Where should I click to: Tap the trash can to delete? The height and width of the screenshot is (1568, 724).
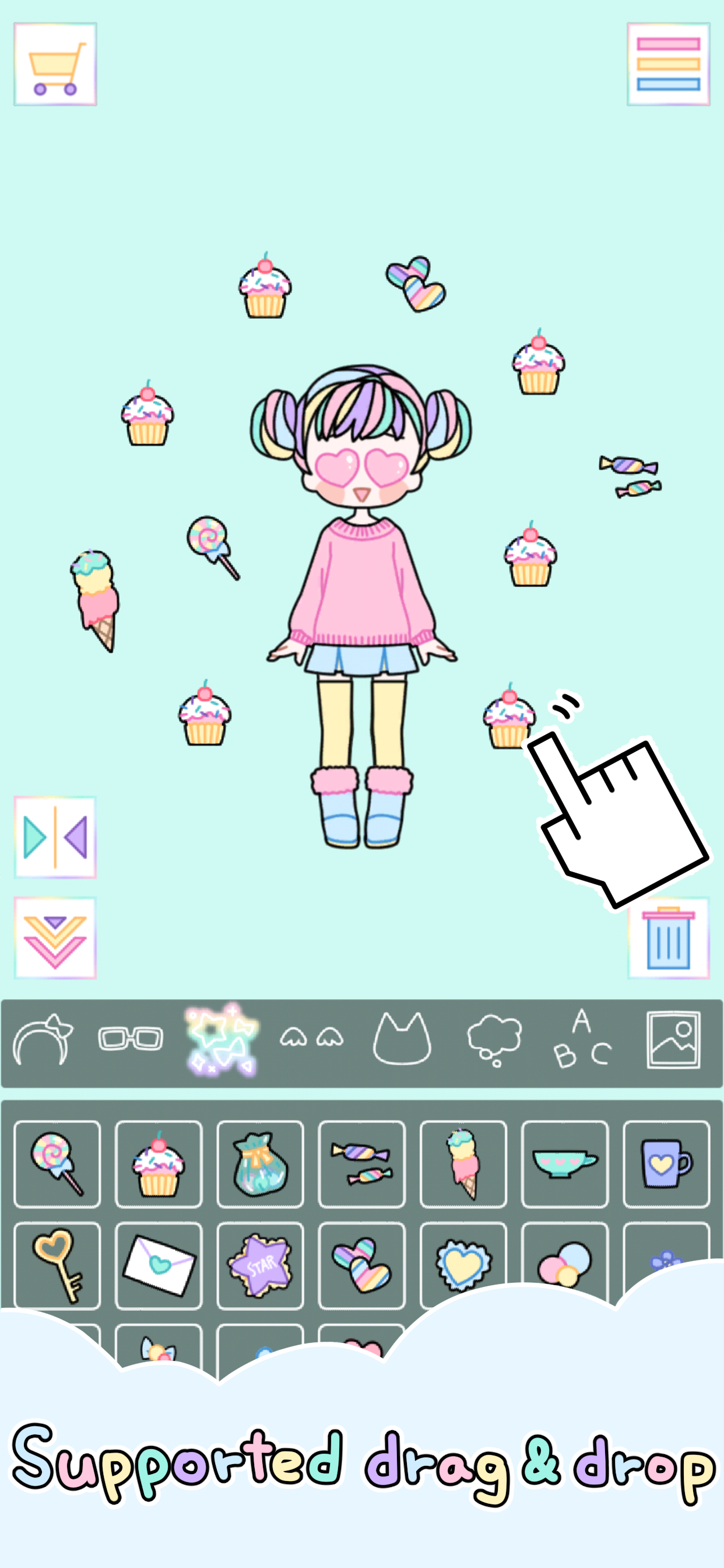[x=668, y=937]
